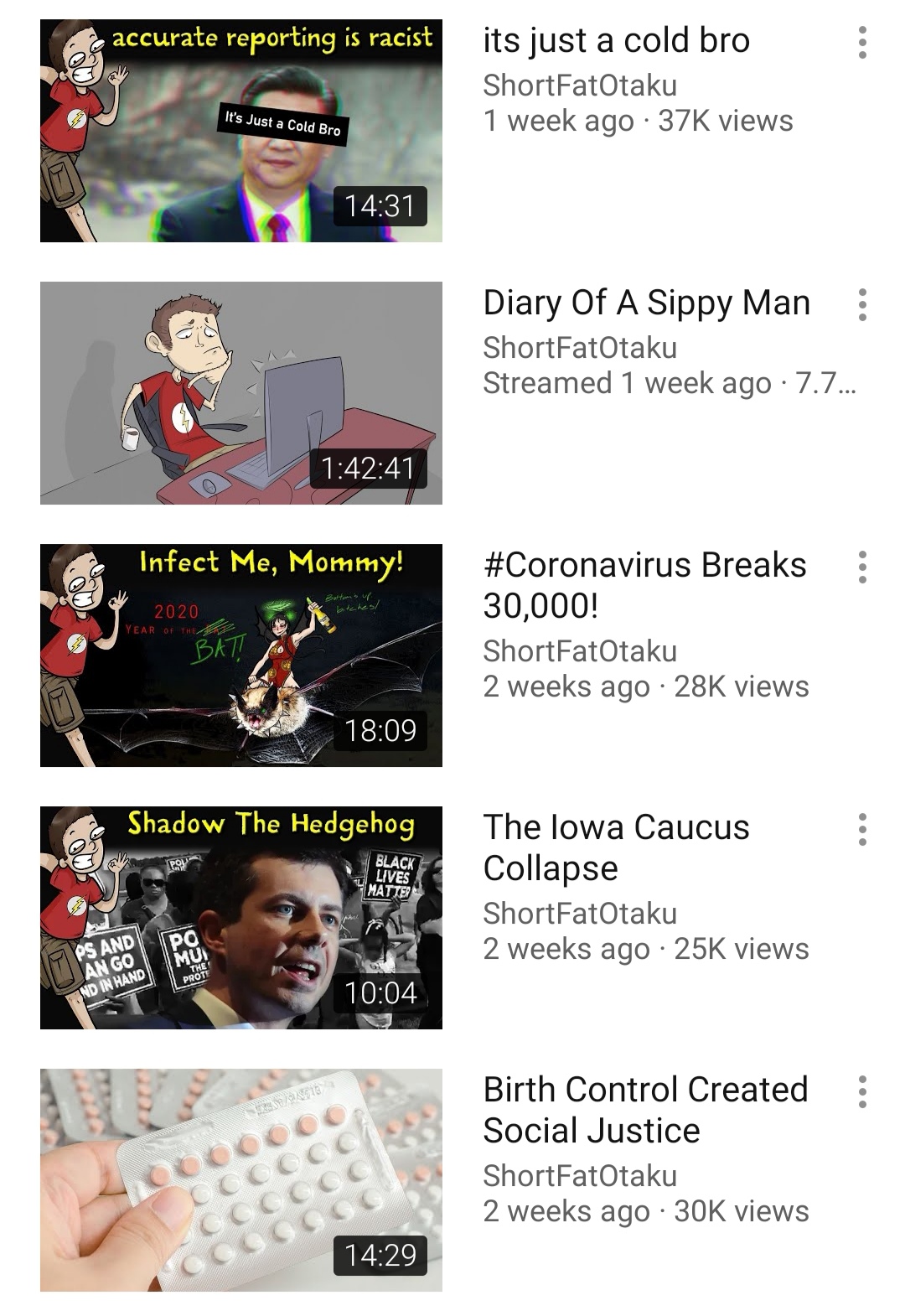Open video 'its just a cold bro'
Viewport: 905px width, 1316px height.
pos(241,131)
